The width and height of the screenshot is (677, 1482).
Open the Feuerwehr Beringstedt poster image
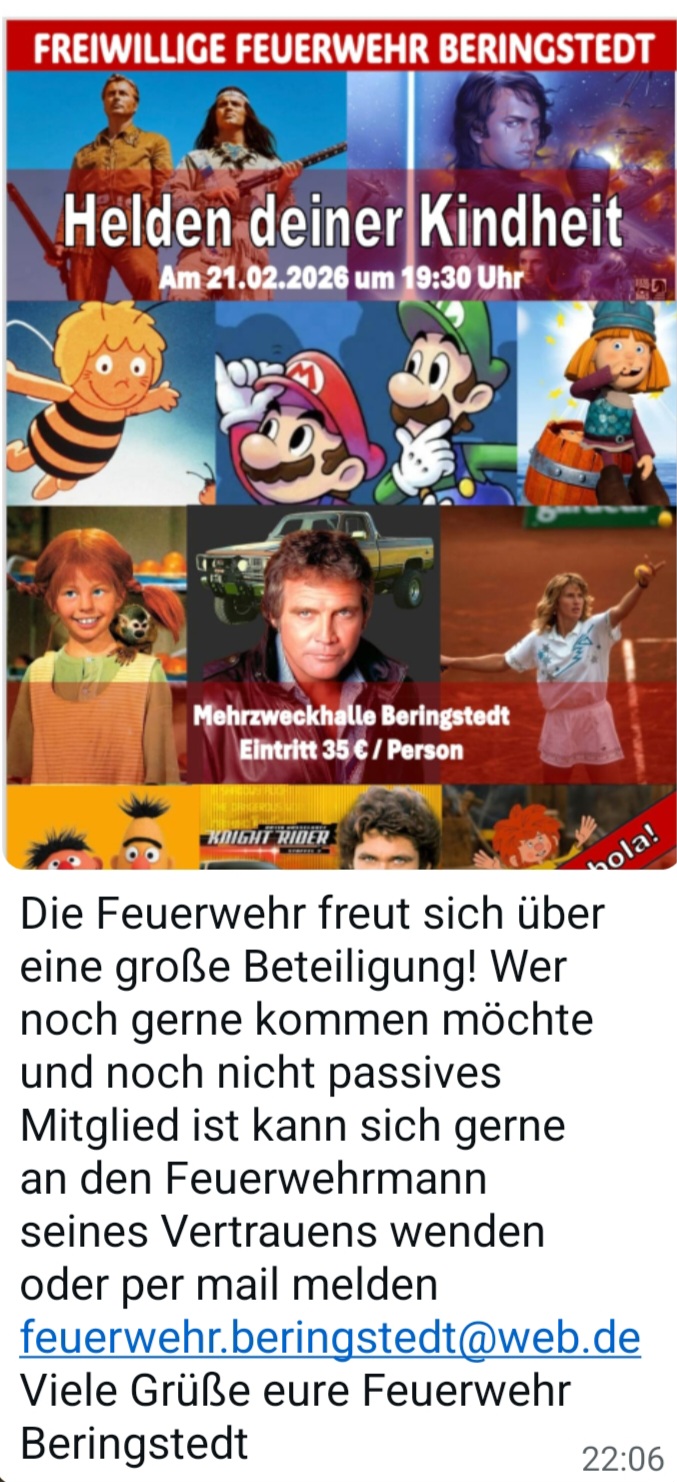[x=340, y=440]
